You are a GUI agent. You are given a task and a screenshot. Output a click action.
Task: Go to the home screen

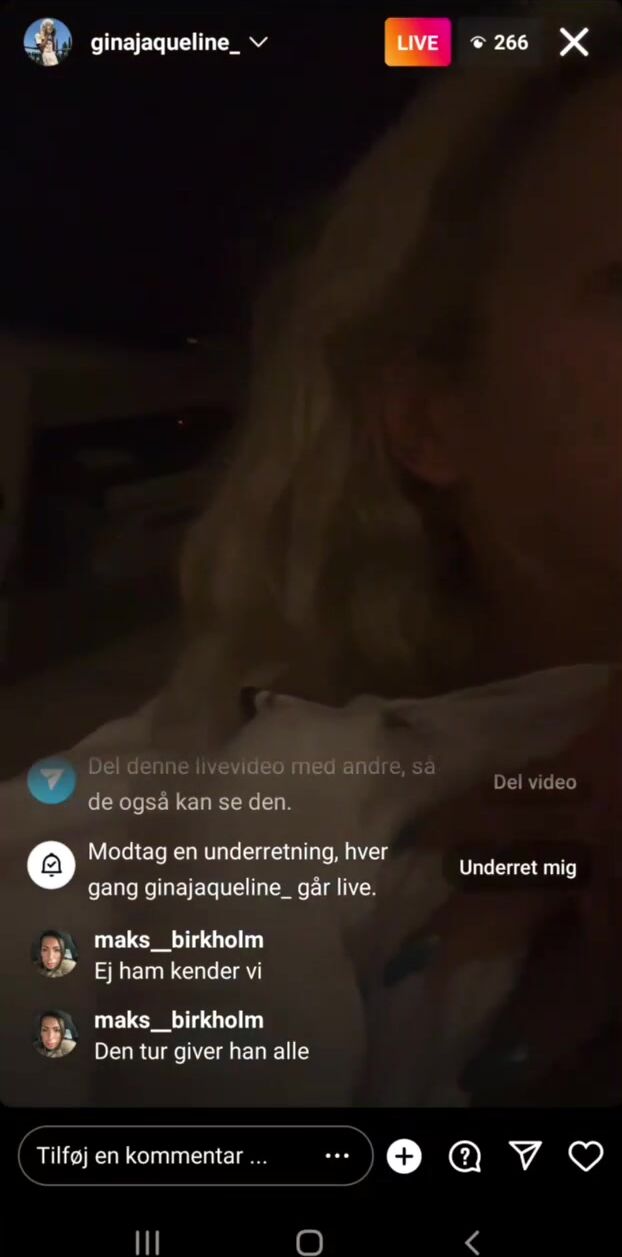(310, 1242)
